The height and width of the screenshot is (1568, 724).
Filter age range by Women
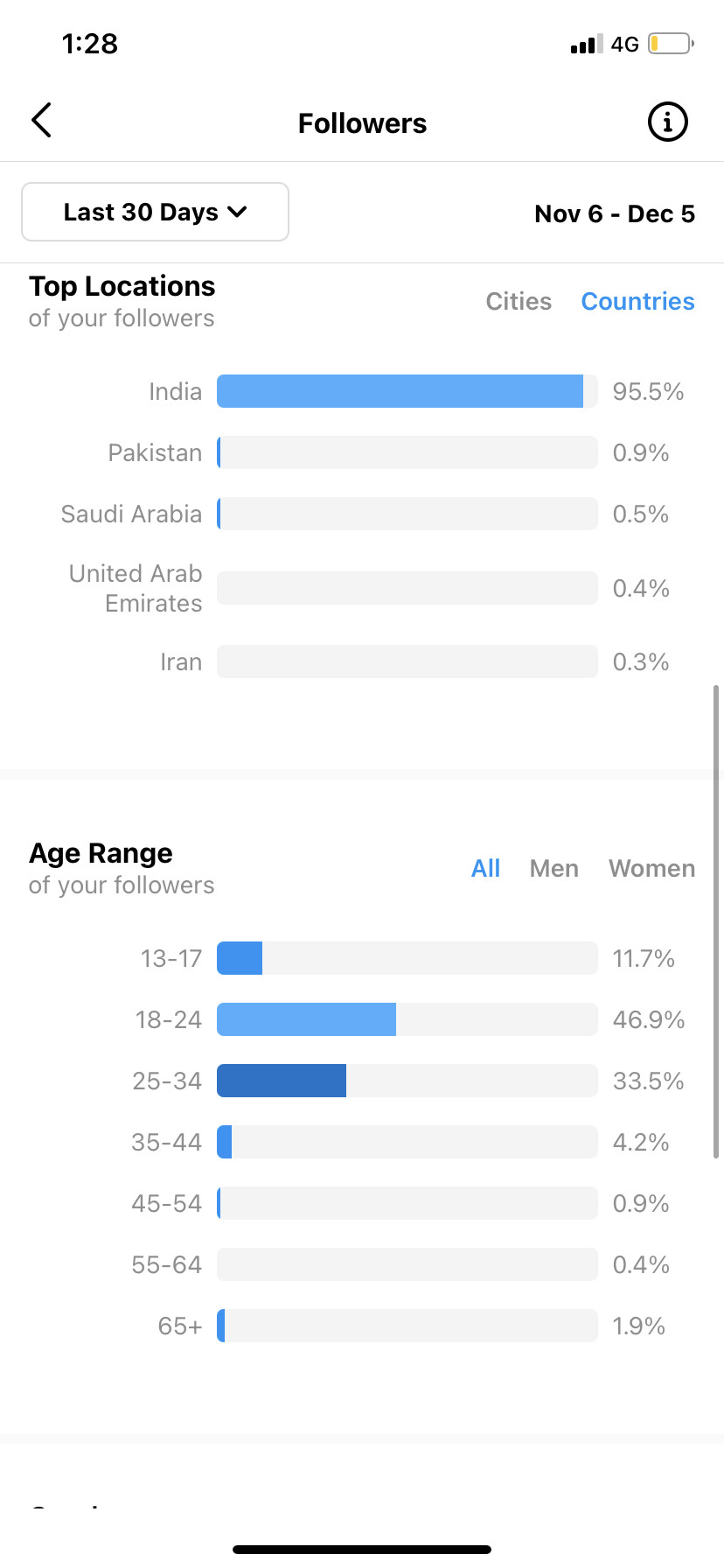click(652, 868)
